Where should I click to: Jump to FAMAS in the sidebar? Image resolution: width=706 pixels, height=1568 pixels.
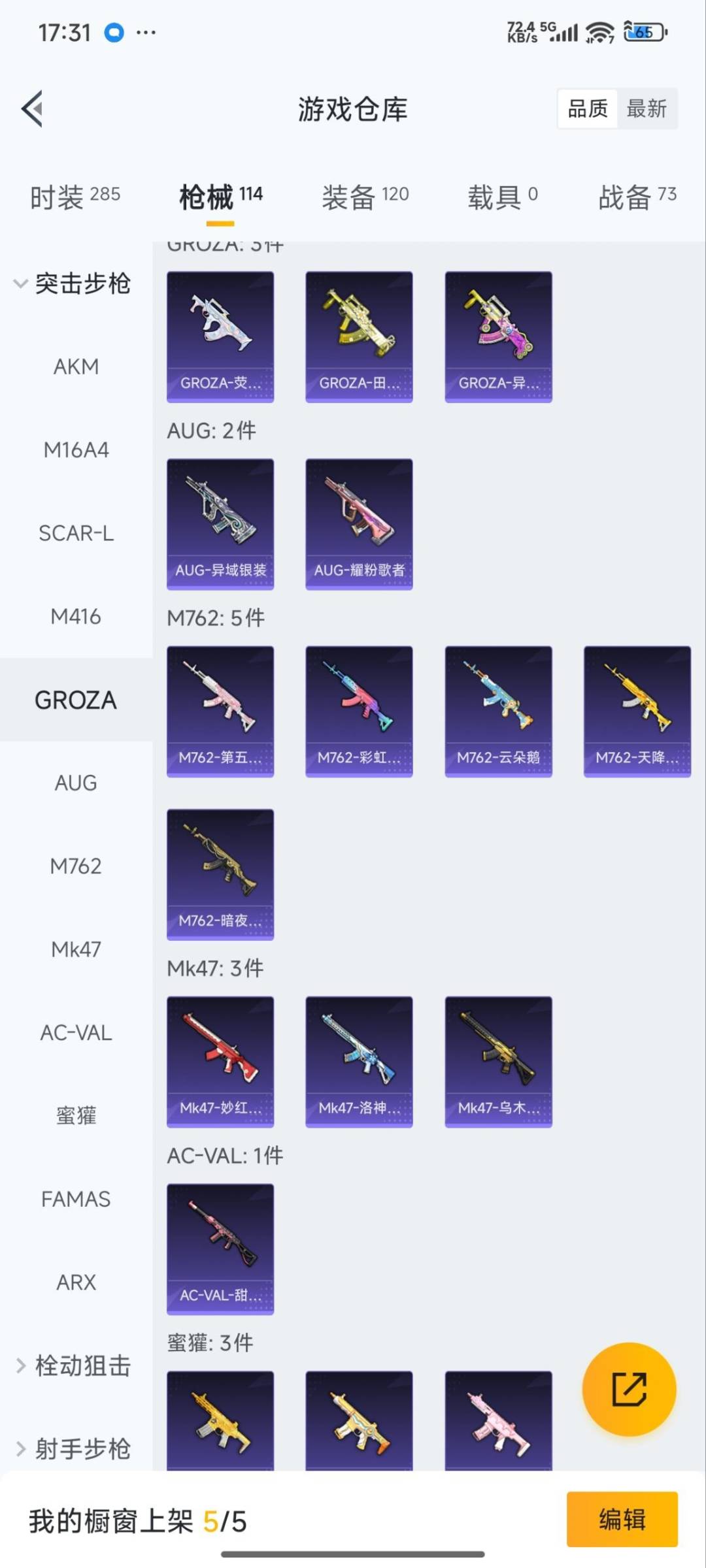coord(76,1199)
